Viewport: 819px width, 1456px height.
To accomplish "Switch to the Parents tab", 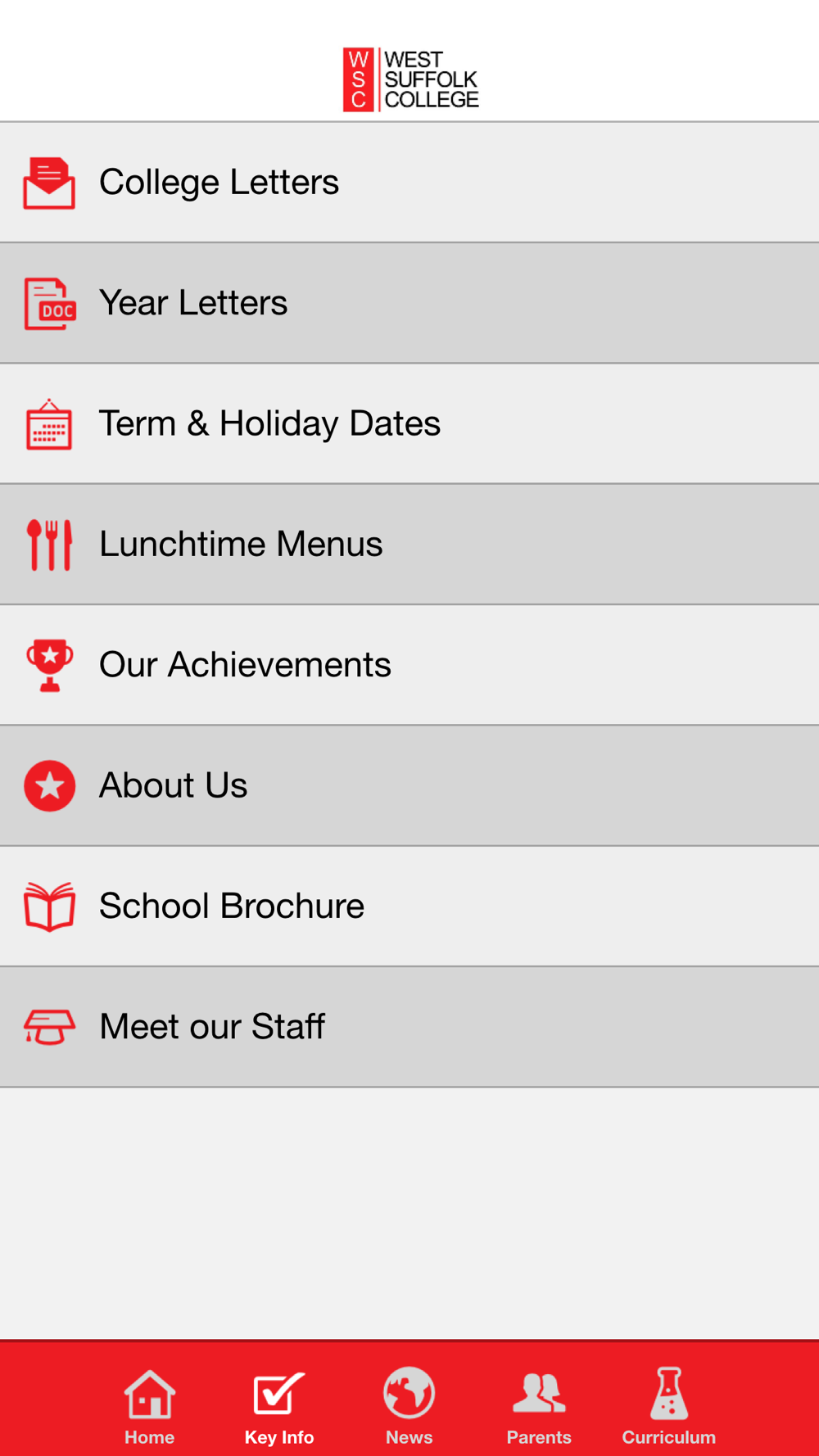I will pyautogui.click(x=539, y=1405).
